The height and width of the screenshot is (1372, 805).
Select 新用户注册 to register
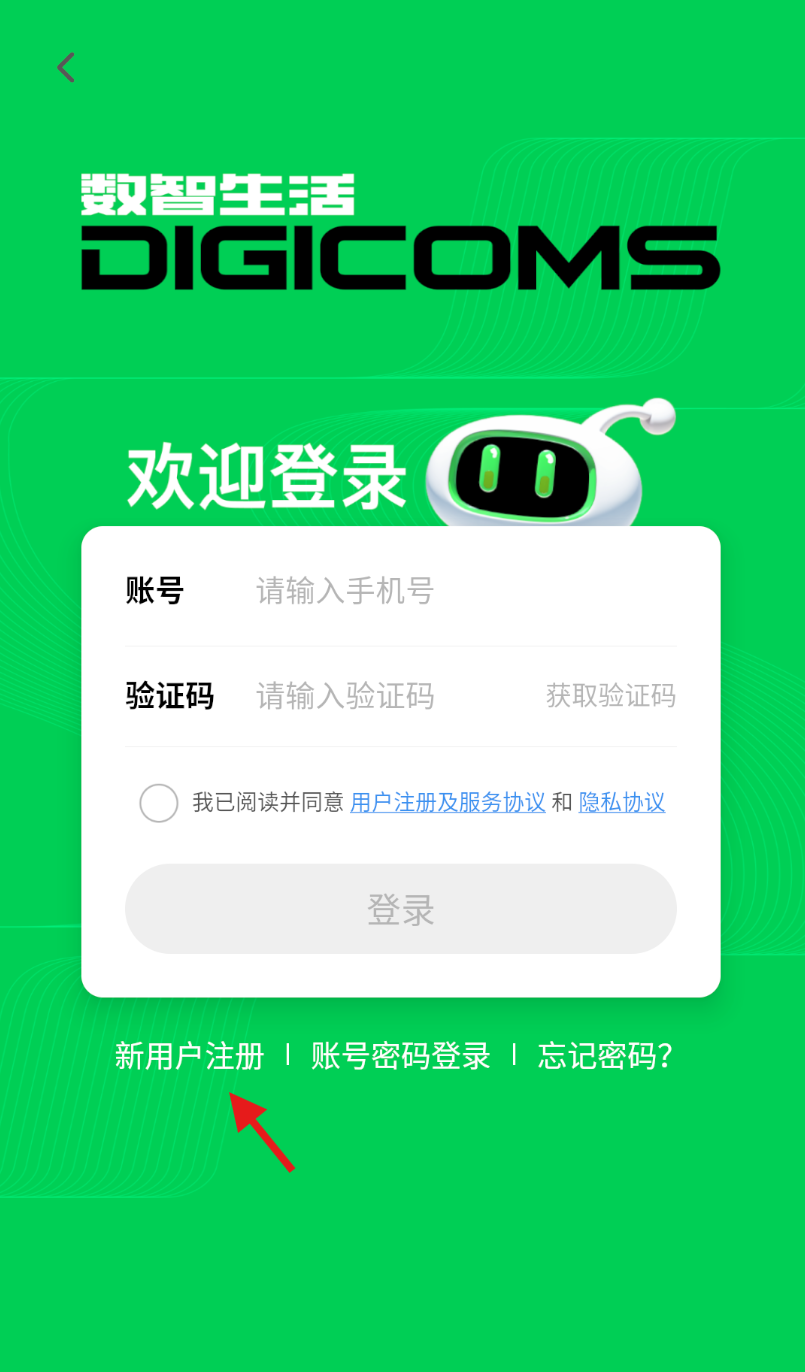190,1056
